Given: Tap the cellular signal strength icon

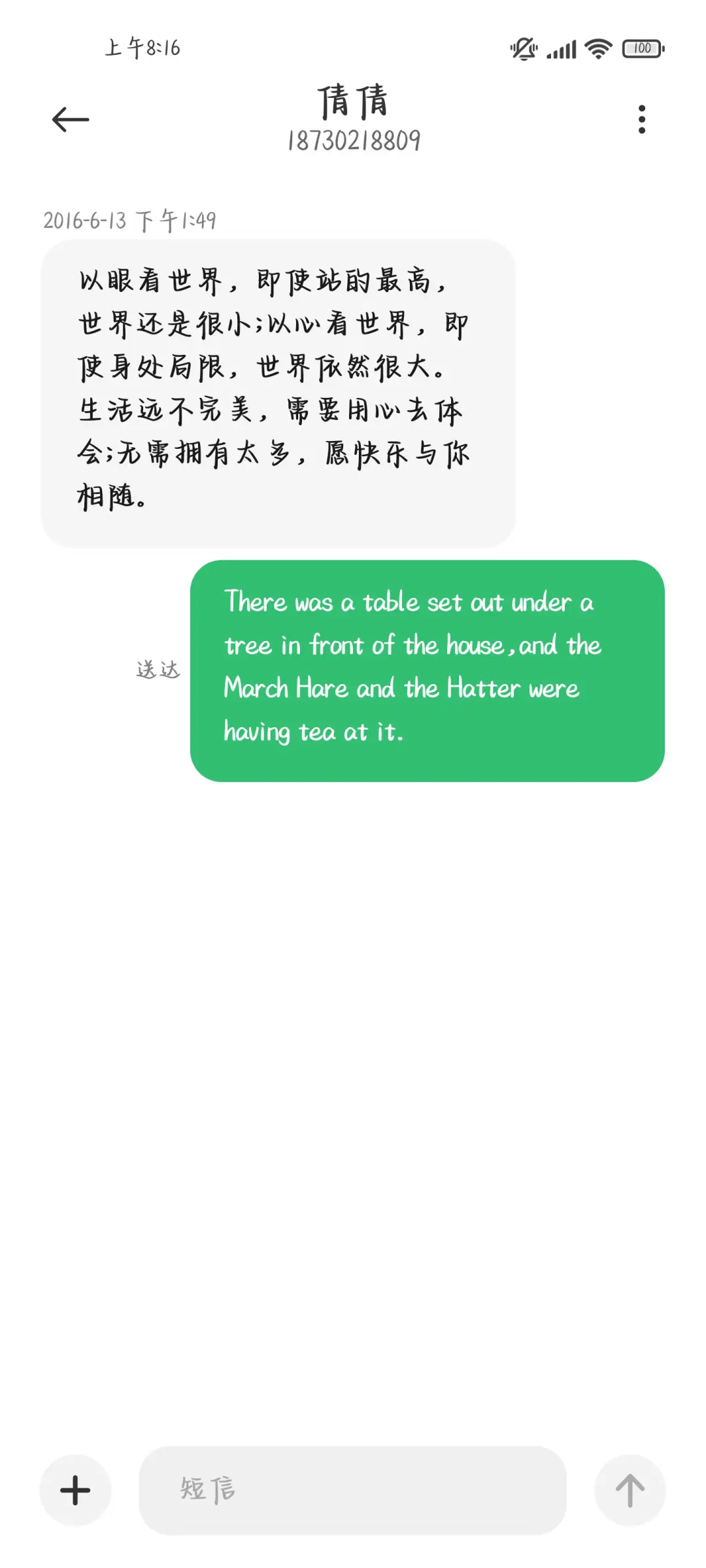Looking at the screenshot, I should click(x=560, y=48).
